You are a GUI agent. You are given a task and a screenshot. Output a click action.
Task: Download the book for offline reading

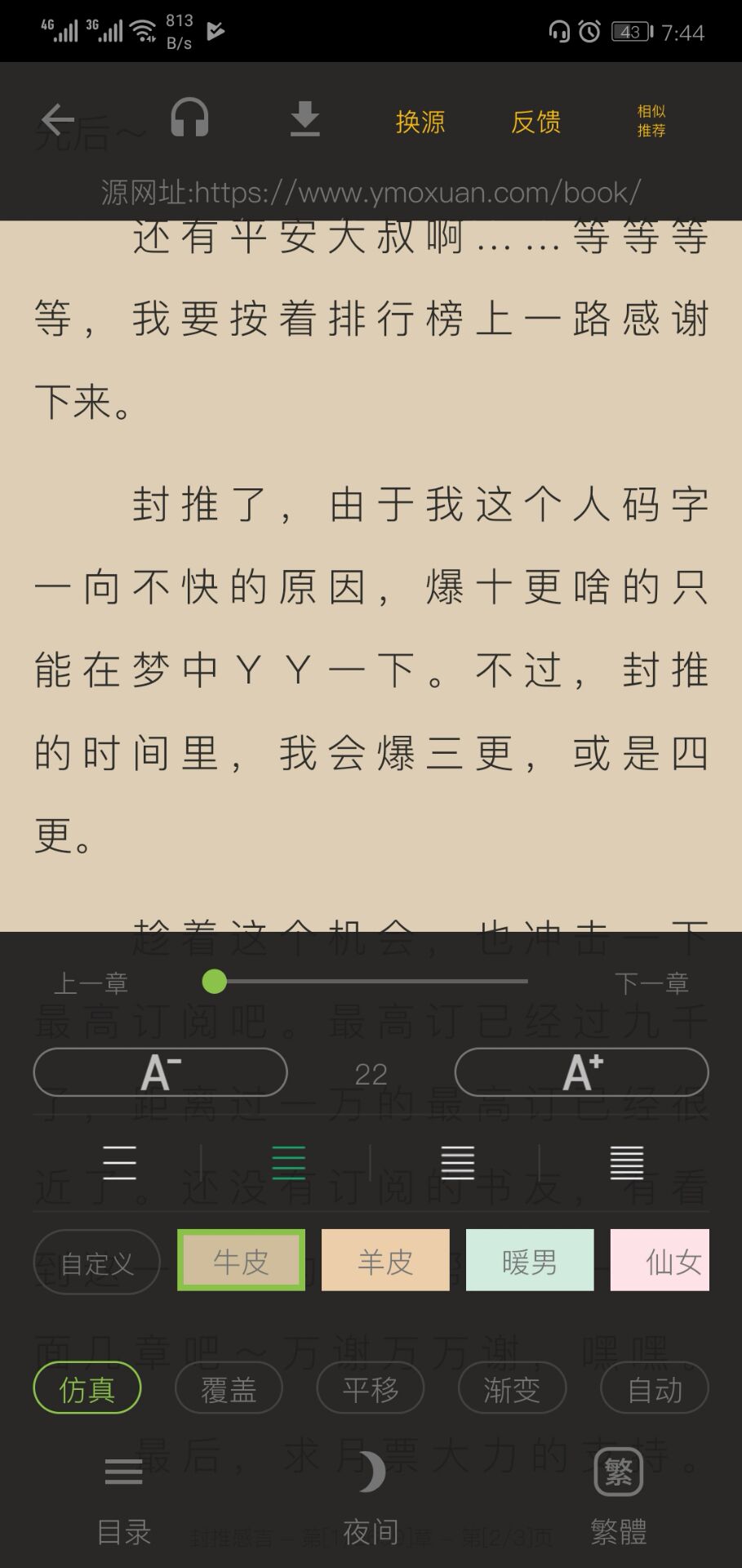click(304, 119)
